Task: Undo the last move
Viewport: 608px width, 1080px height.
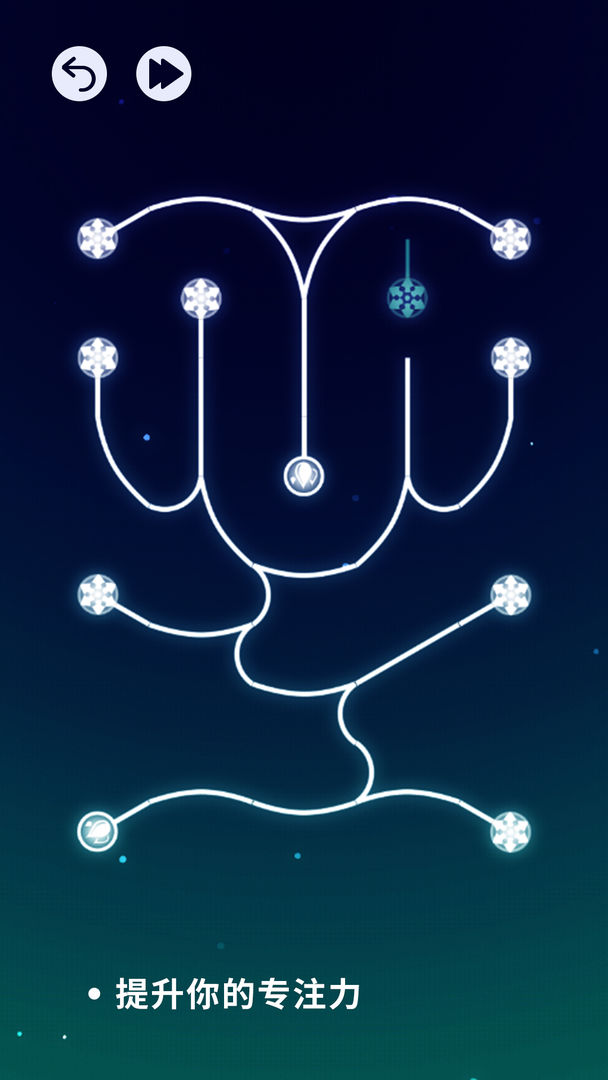Action: click(x=79, y=74)
